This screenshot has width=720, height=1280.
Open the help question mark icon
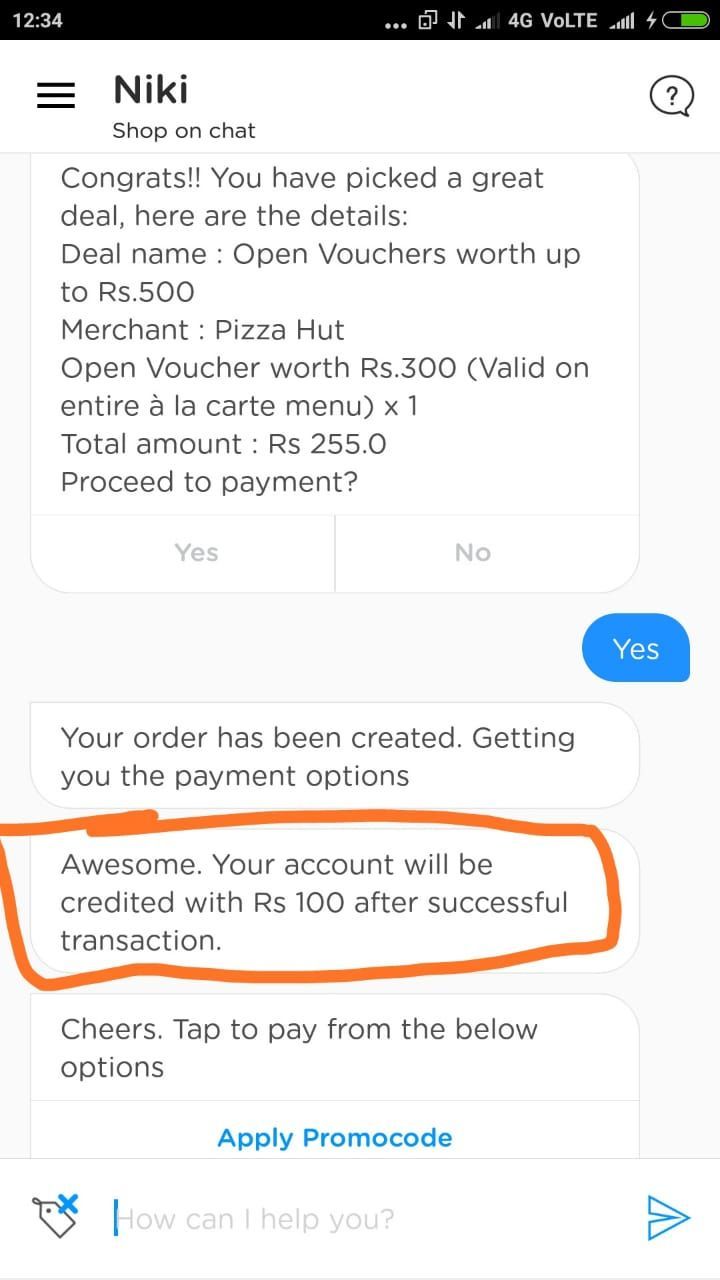pyautogui.click(x=672, y=97)
